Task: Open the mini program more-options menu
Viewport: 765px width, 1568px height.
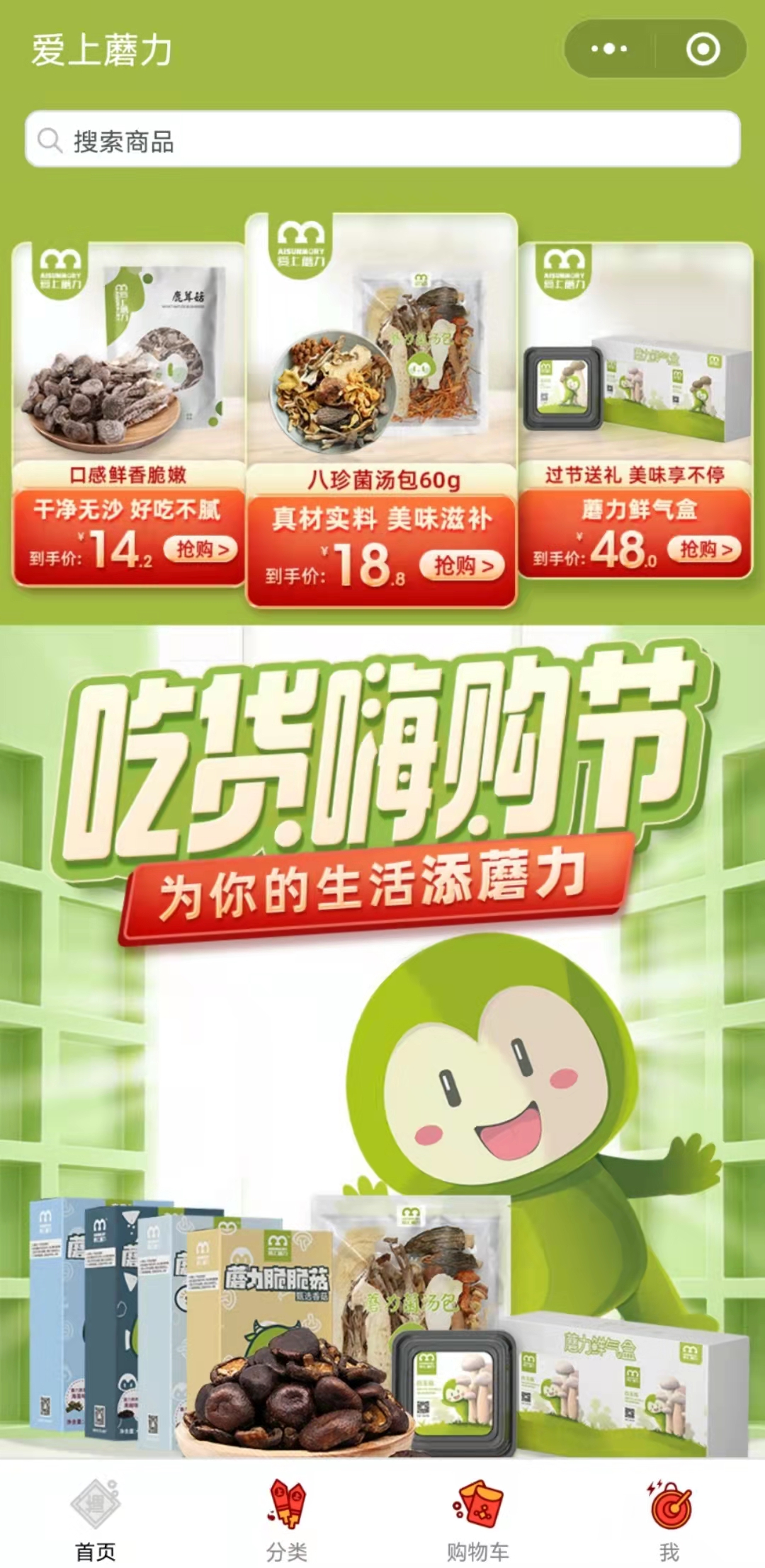Action: 609,49
